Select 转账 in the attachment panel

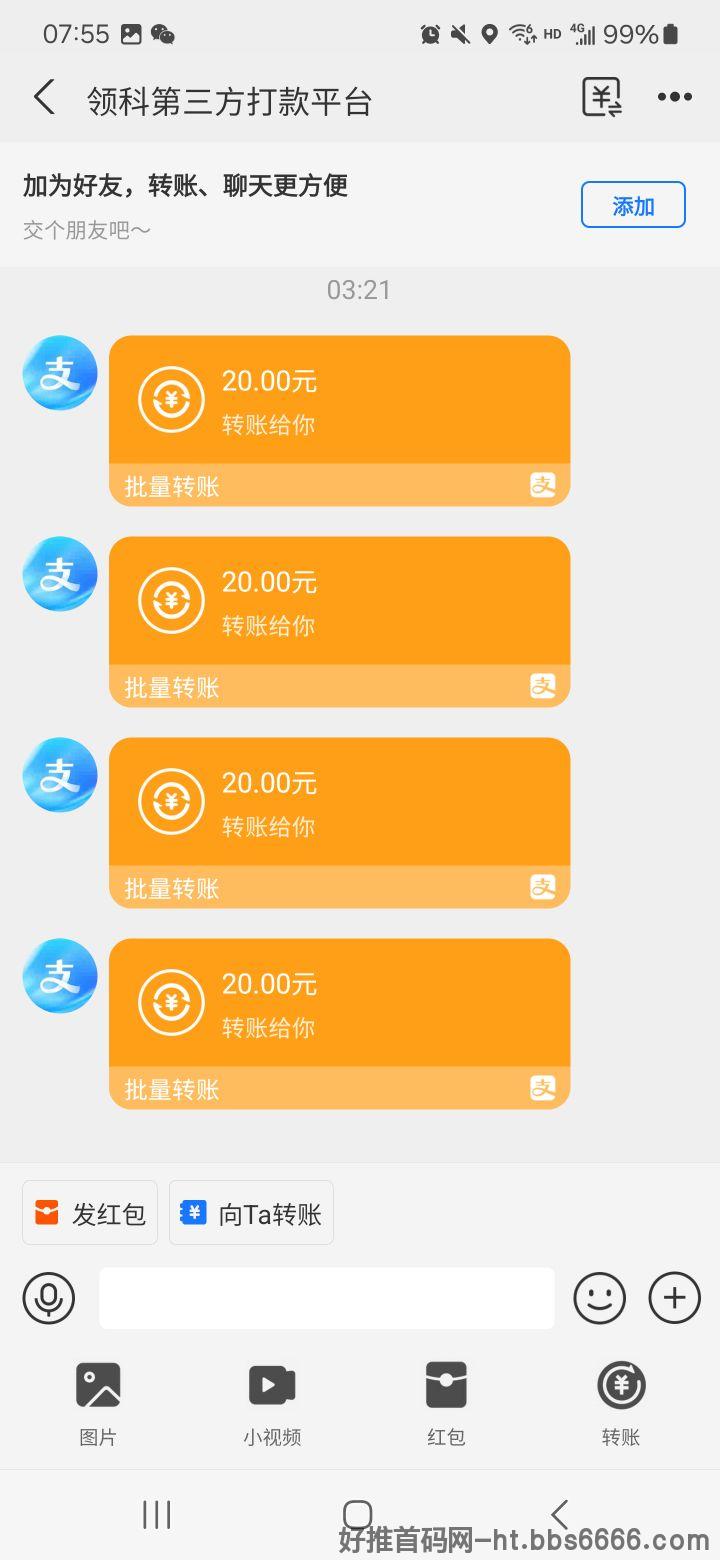pos(621,1404)
